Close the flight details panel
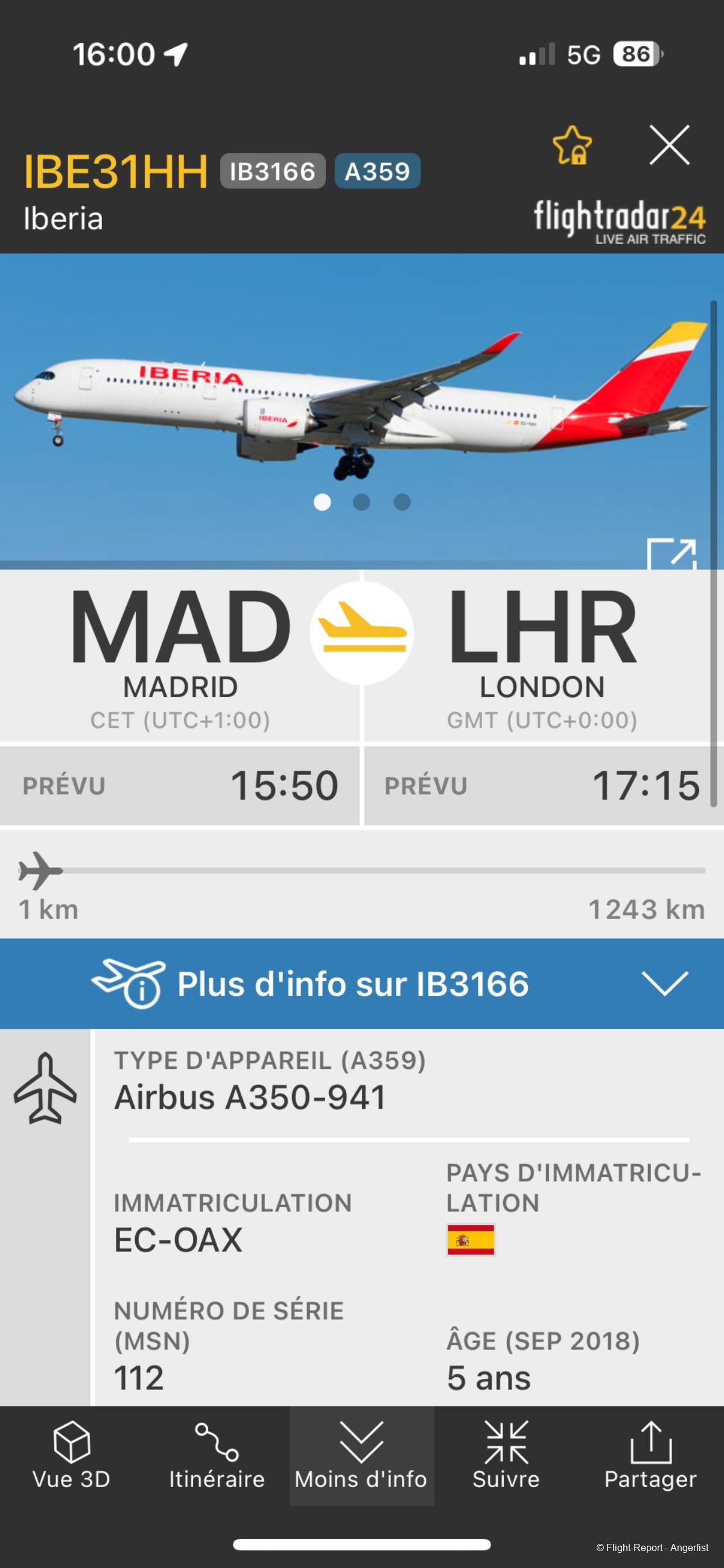This screenshot has width=724, height=1568. click(668, 145)
